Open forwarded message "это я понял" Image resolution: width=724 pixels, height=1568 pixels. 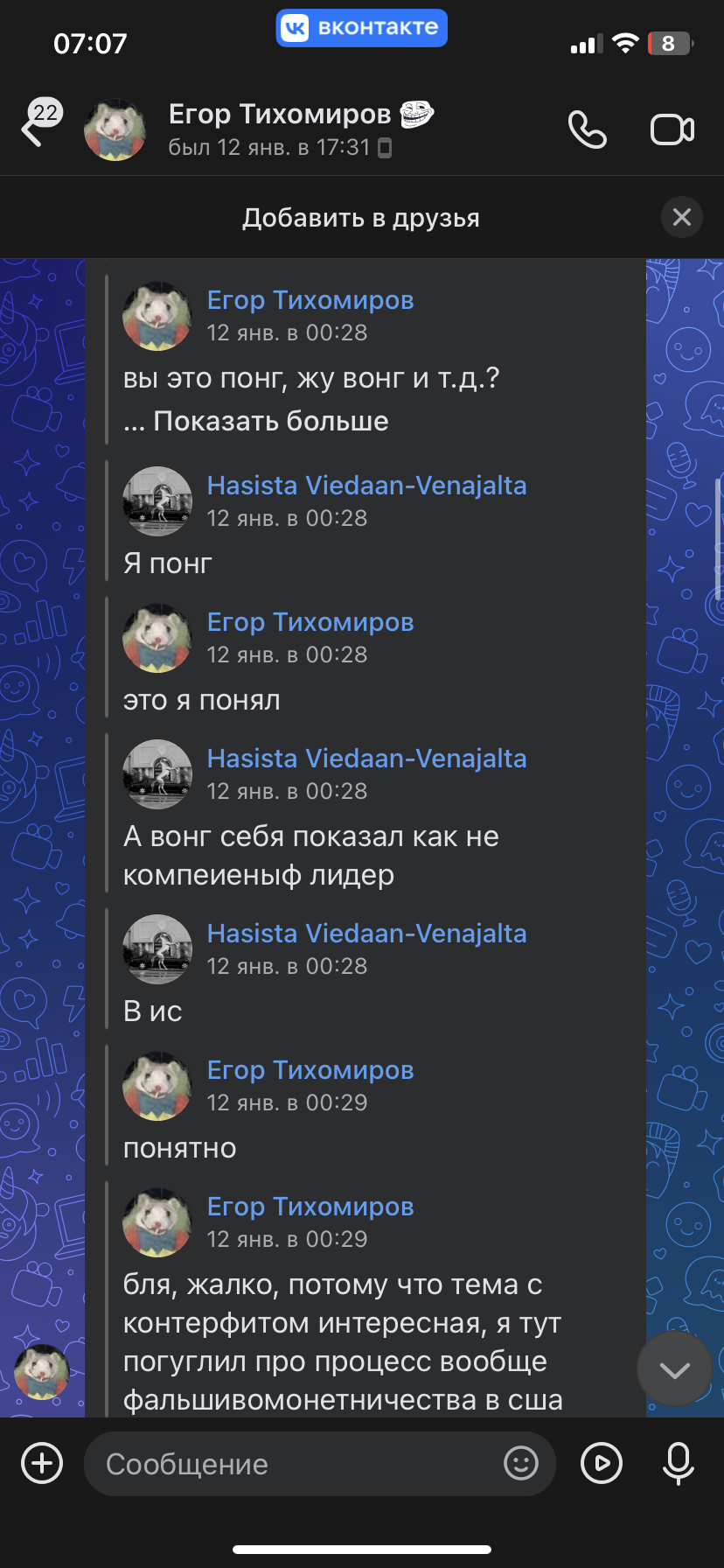coord(202,700)
